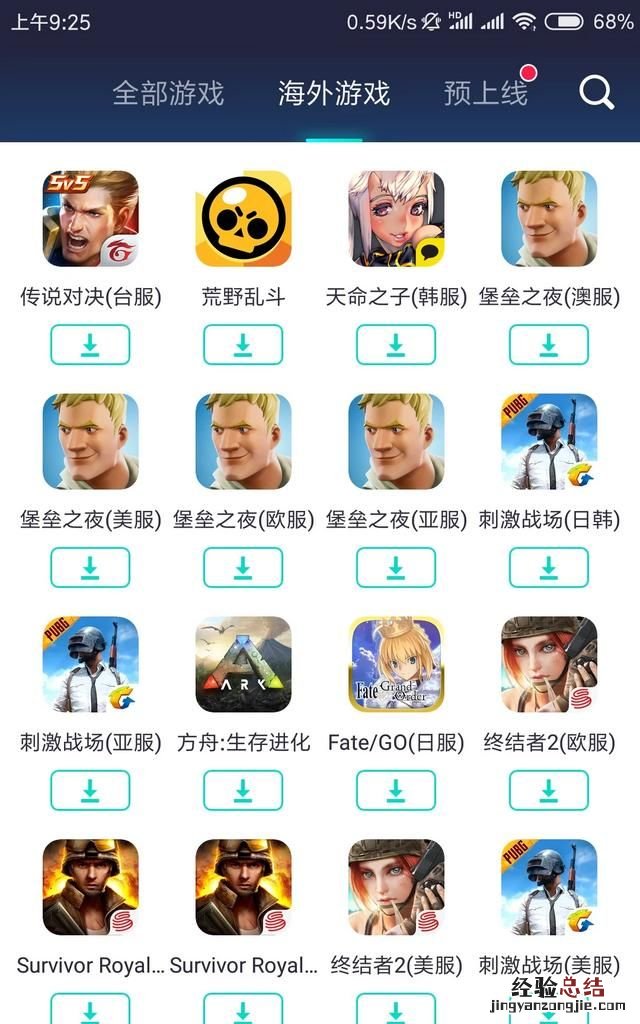640x1024 pixels.
Task: Open the 方舟:生存进化 game icon
Action: 243,665
